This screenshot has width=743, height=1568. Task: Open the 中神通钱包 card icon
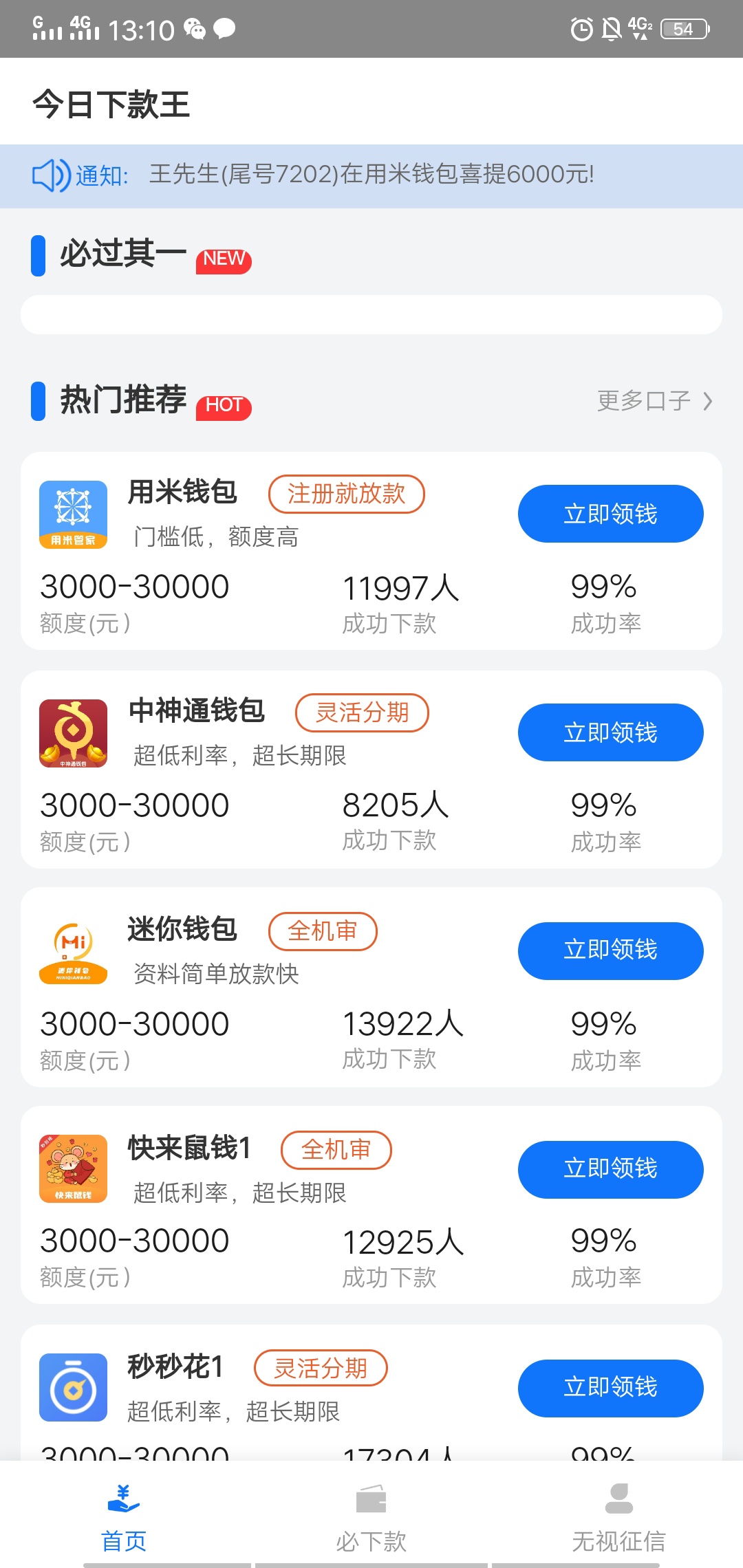[x=73, y=733]
